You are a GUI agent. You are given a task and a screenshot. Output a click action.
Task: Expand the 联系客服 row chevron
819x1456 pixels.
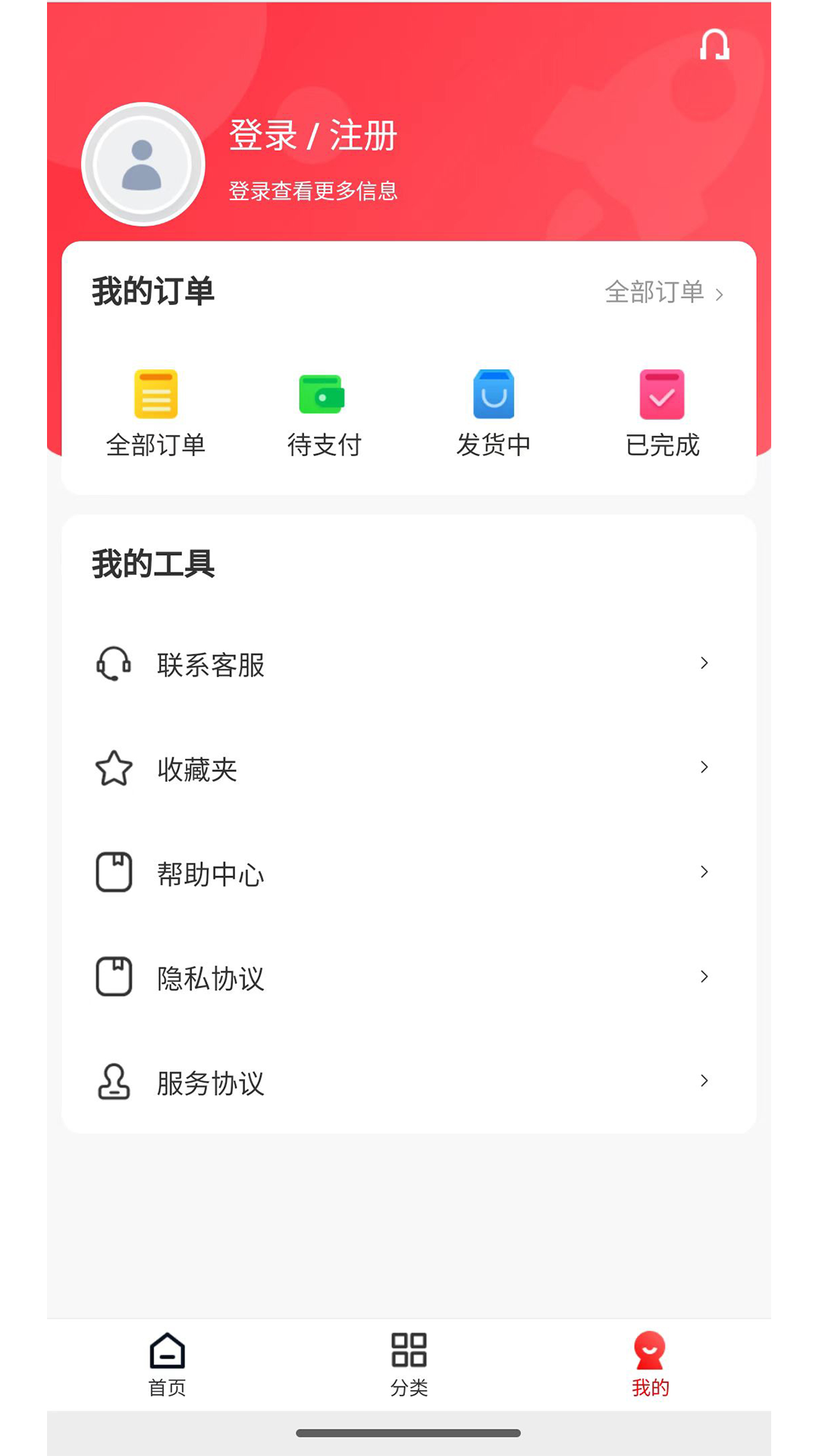(704, 662)
